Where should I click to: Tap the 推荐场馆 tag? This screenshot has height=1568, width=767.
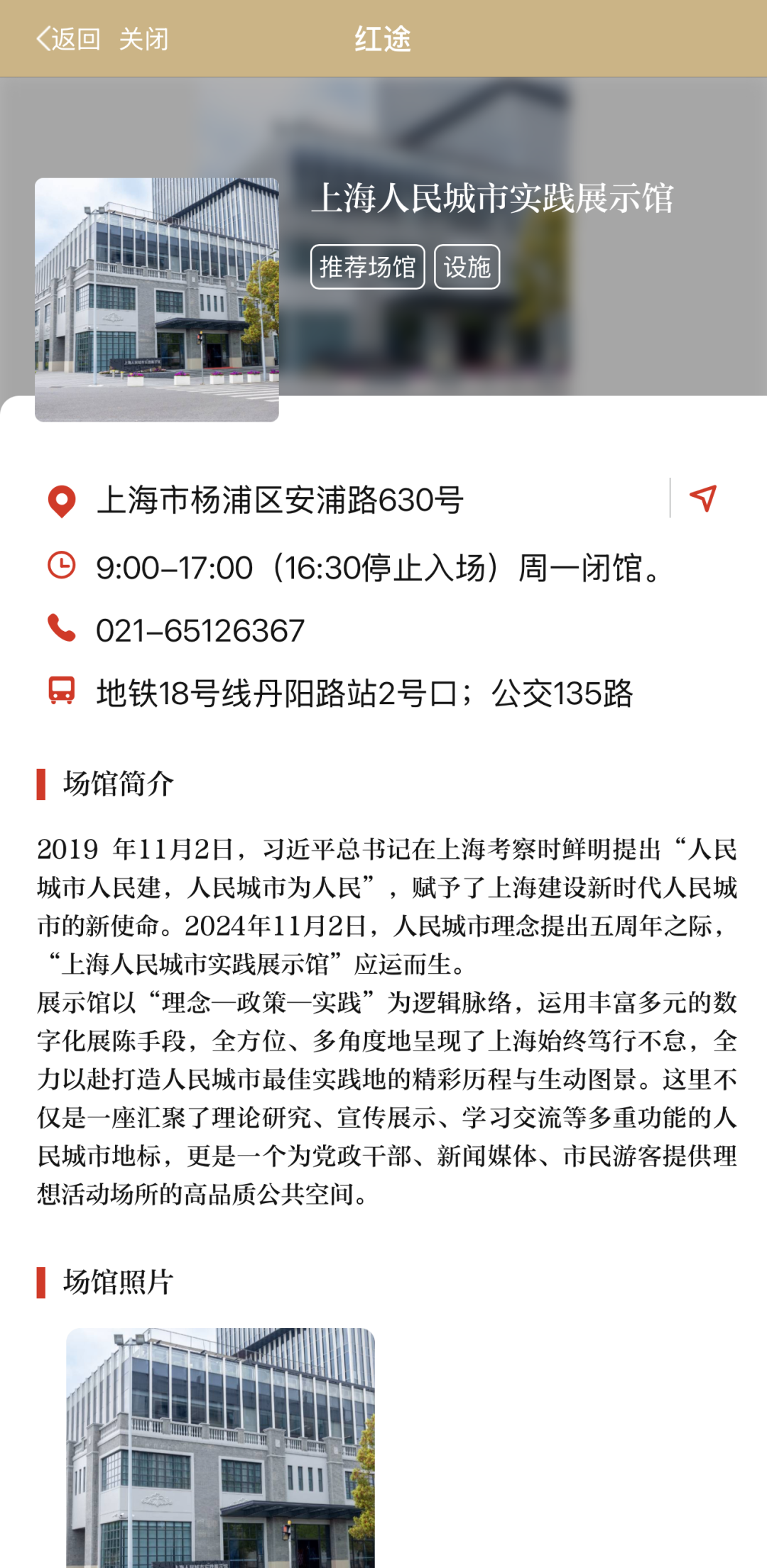point(368,267)
